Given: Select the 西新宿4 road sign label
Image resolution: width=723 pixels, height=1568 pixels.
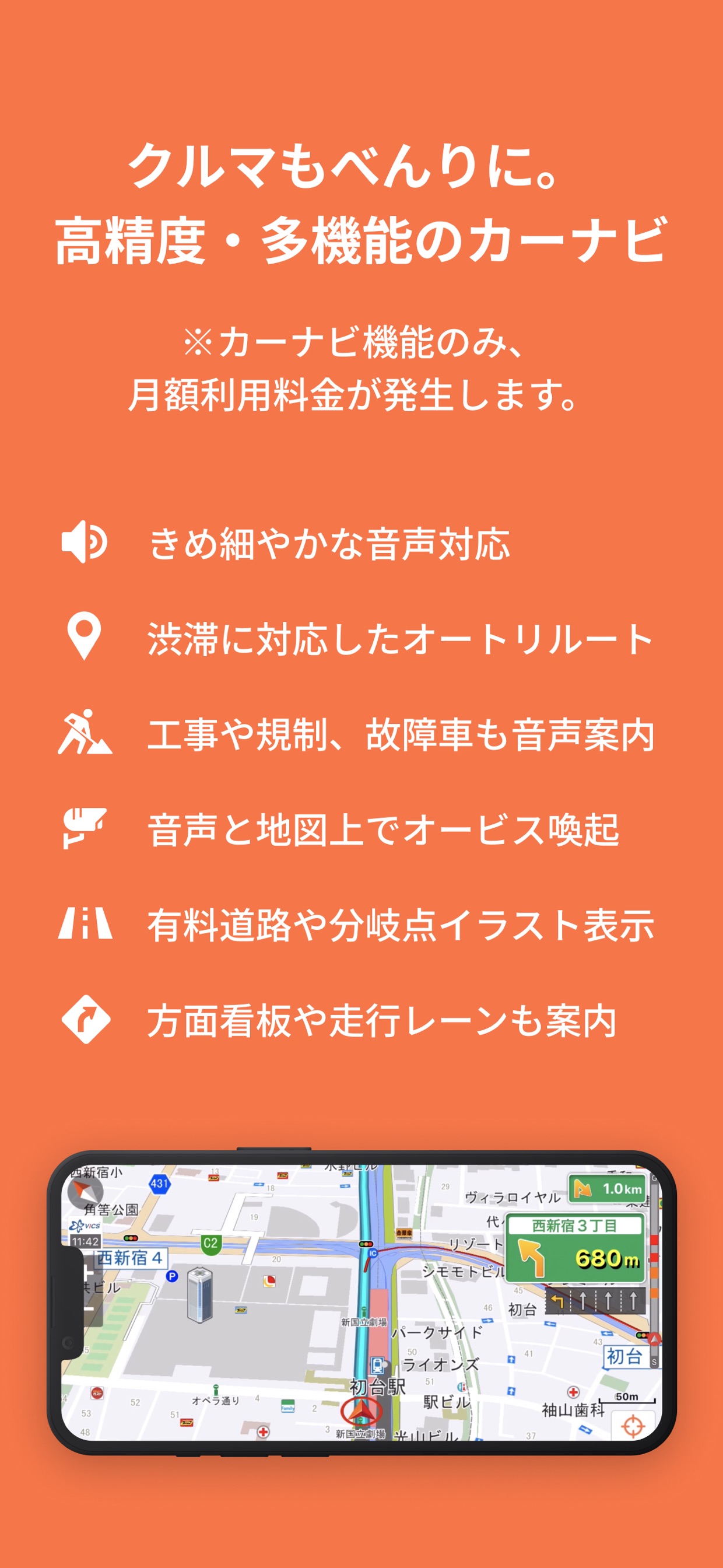Looking at the screenshot, I should click(x=131, y=1258).
